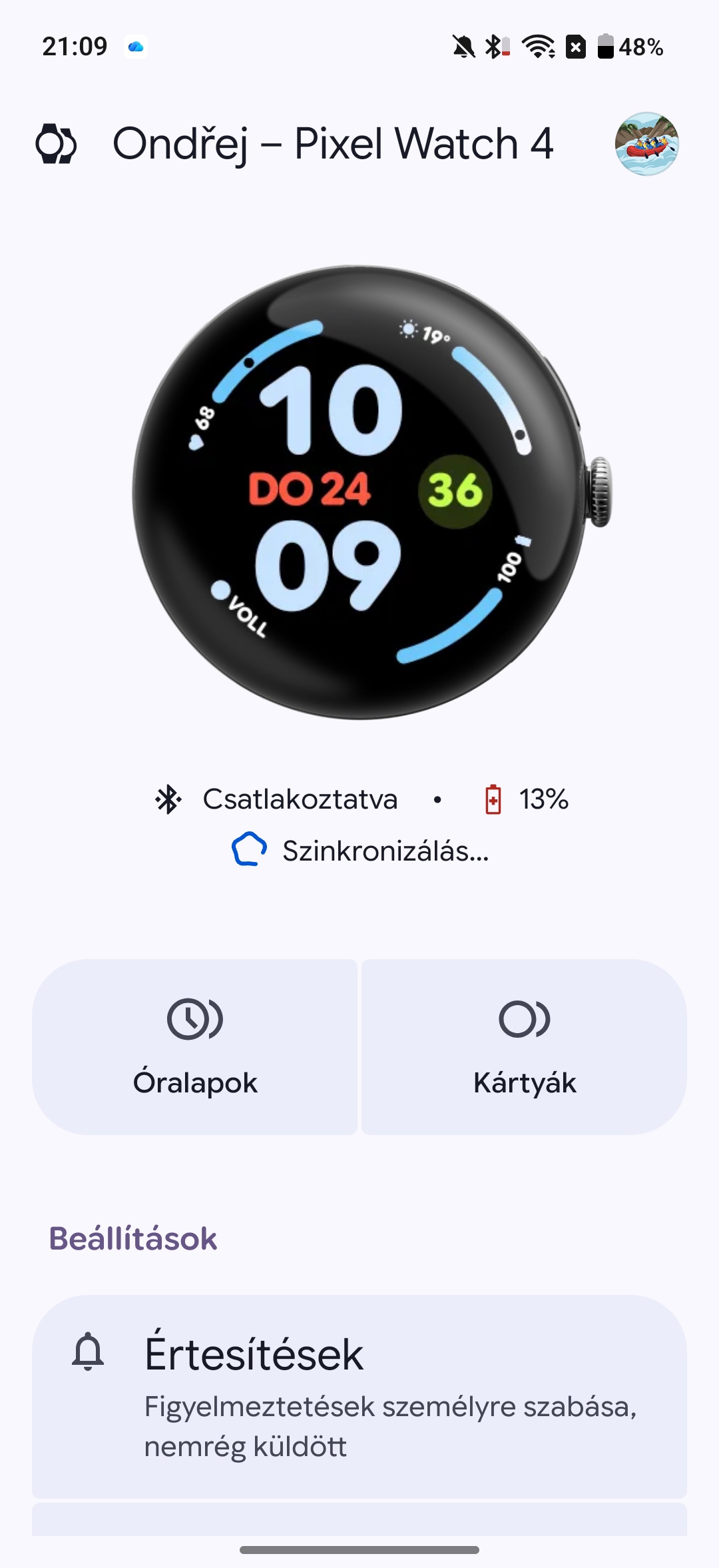Tap the watch face preview image
Screen dimensions: 719x1568
[x=363, y=493]
